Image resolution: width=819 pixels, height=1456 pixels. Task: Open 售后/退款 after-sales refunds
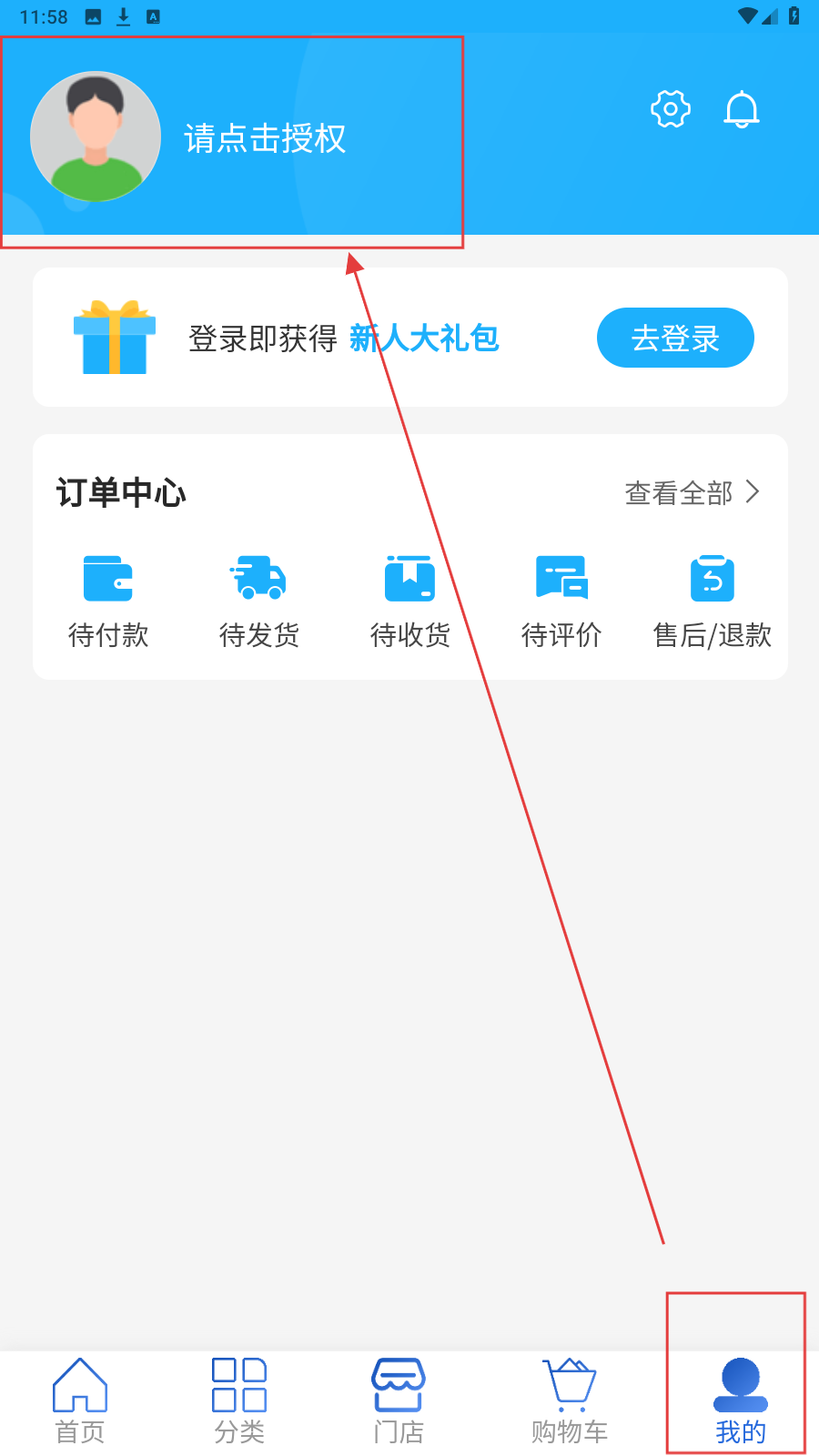click(713, 599)
